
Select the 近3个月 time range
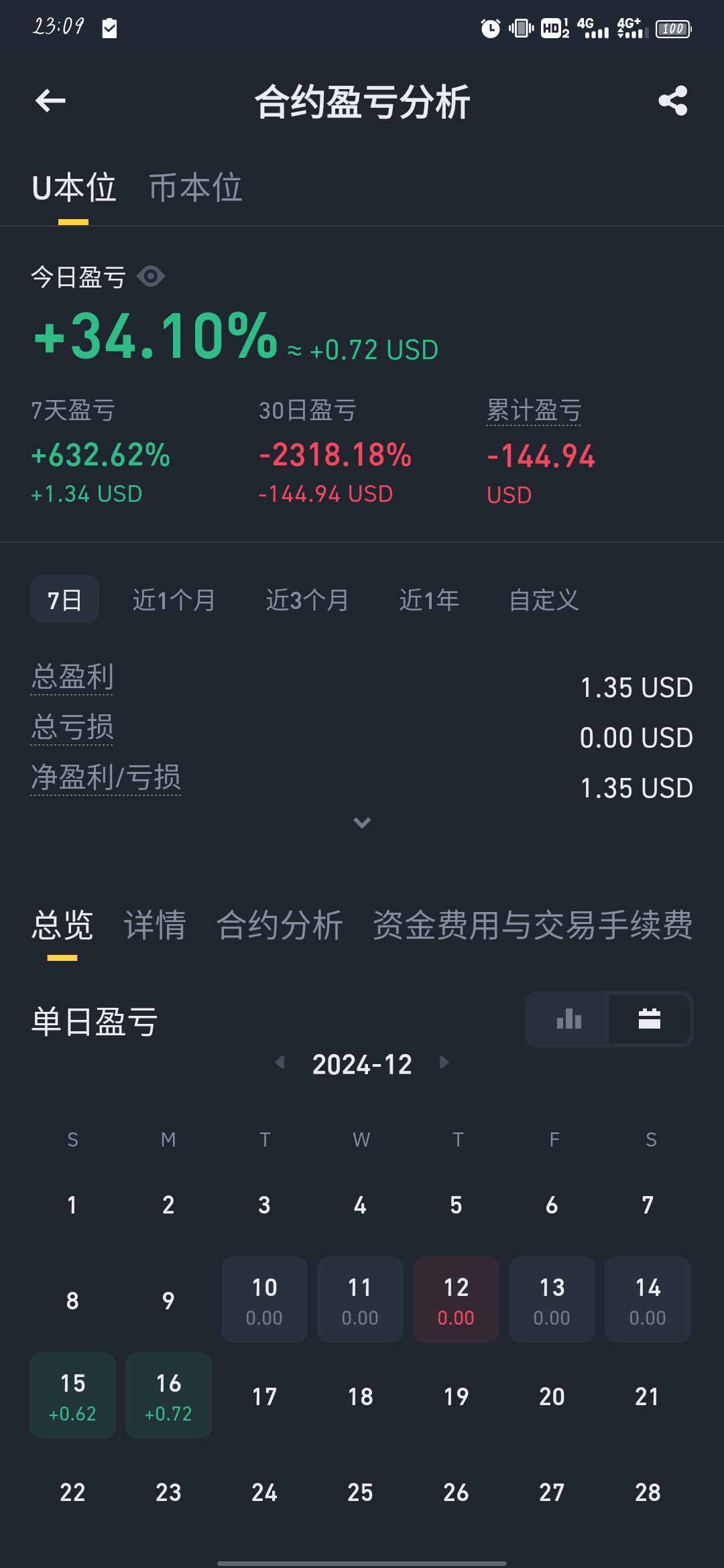coord(307,600)
